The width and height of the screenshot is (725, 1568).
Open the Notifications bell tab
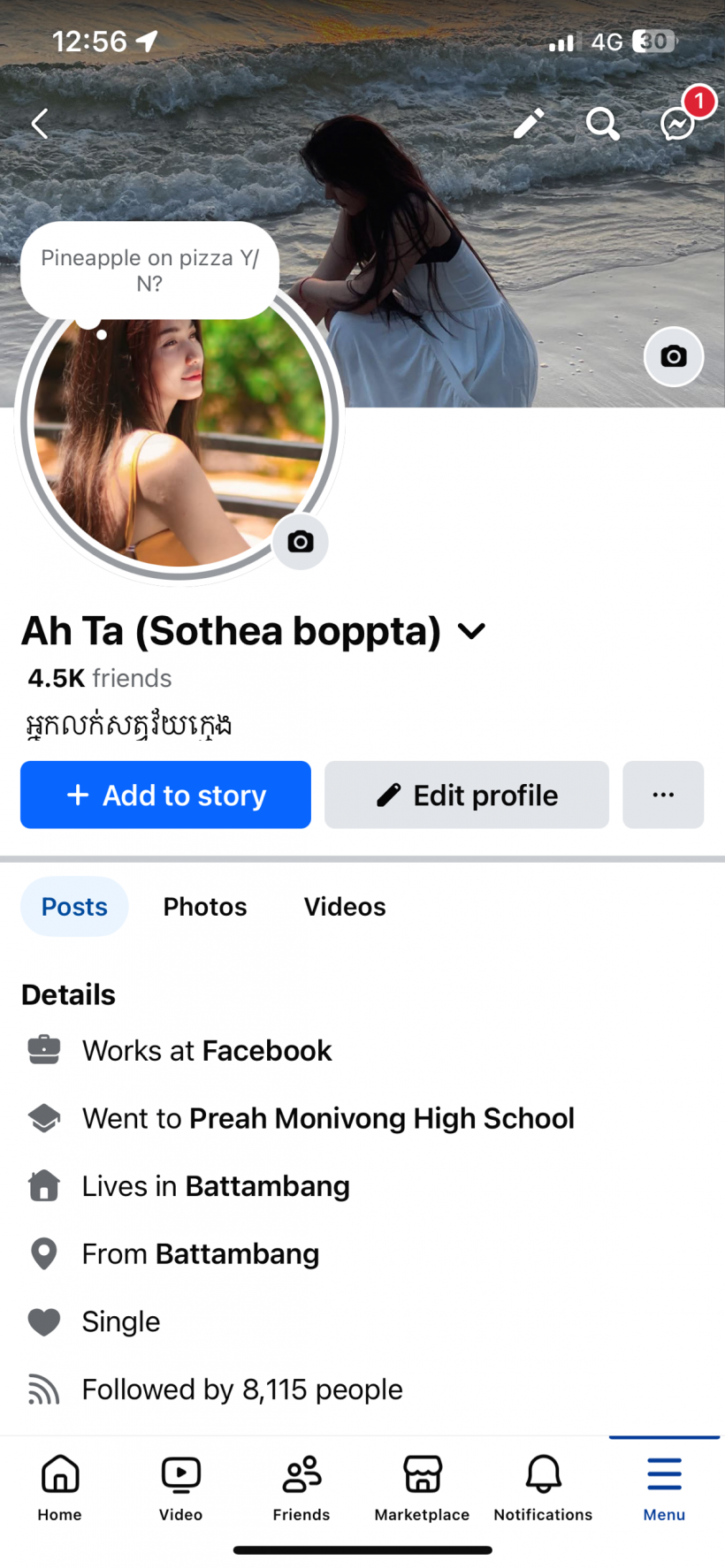click(543, 1487)
